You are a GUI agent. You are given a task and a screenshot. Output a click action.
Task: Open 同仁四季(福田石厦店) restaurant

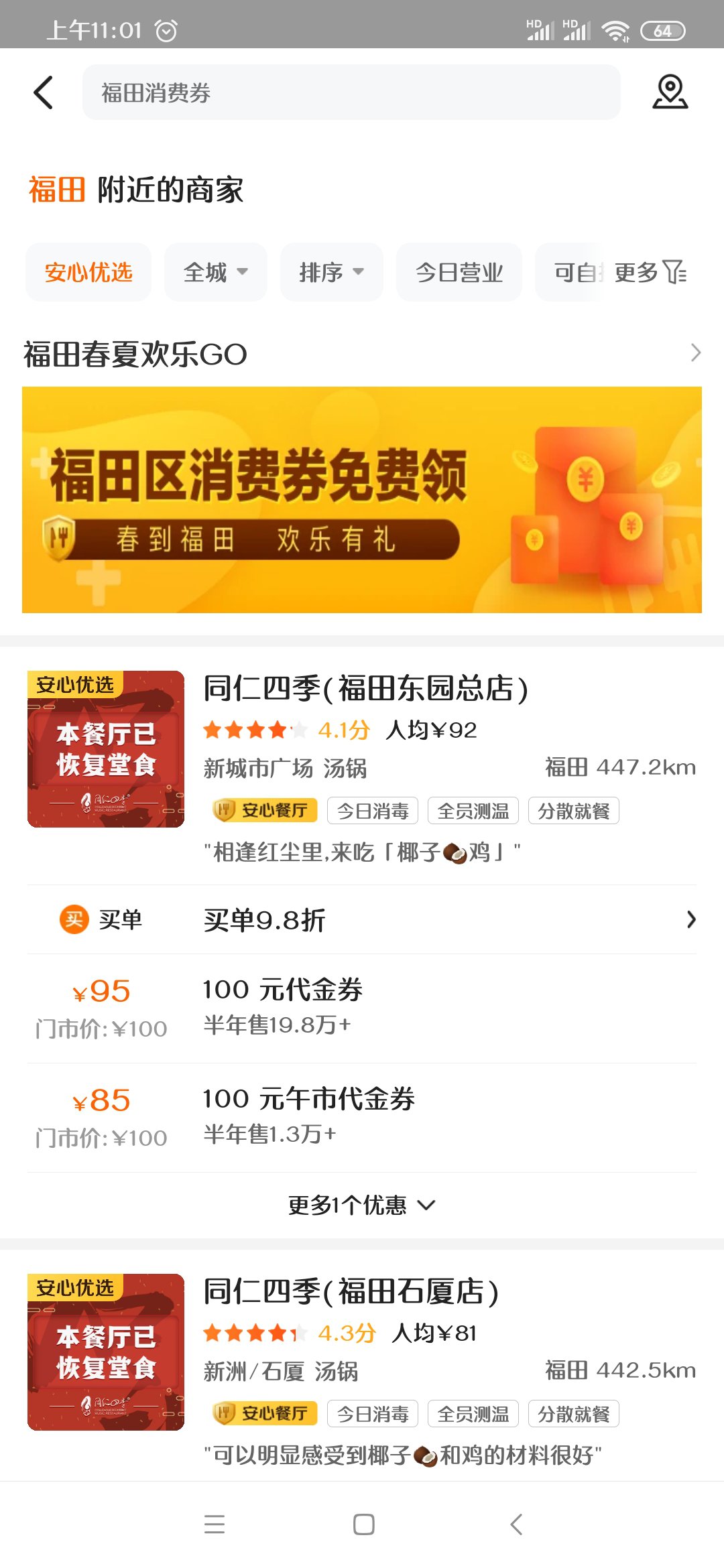351,1292
